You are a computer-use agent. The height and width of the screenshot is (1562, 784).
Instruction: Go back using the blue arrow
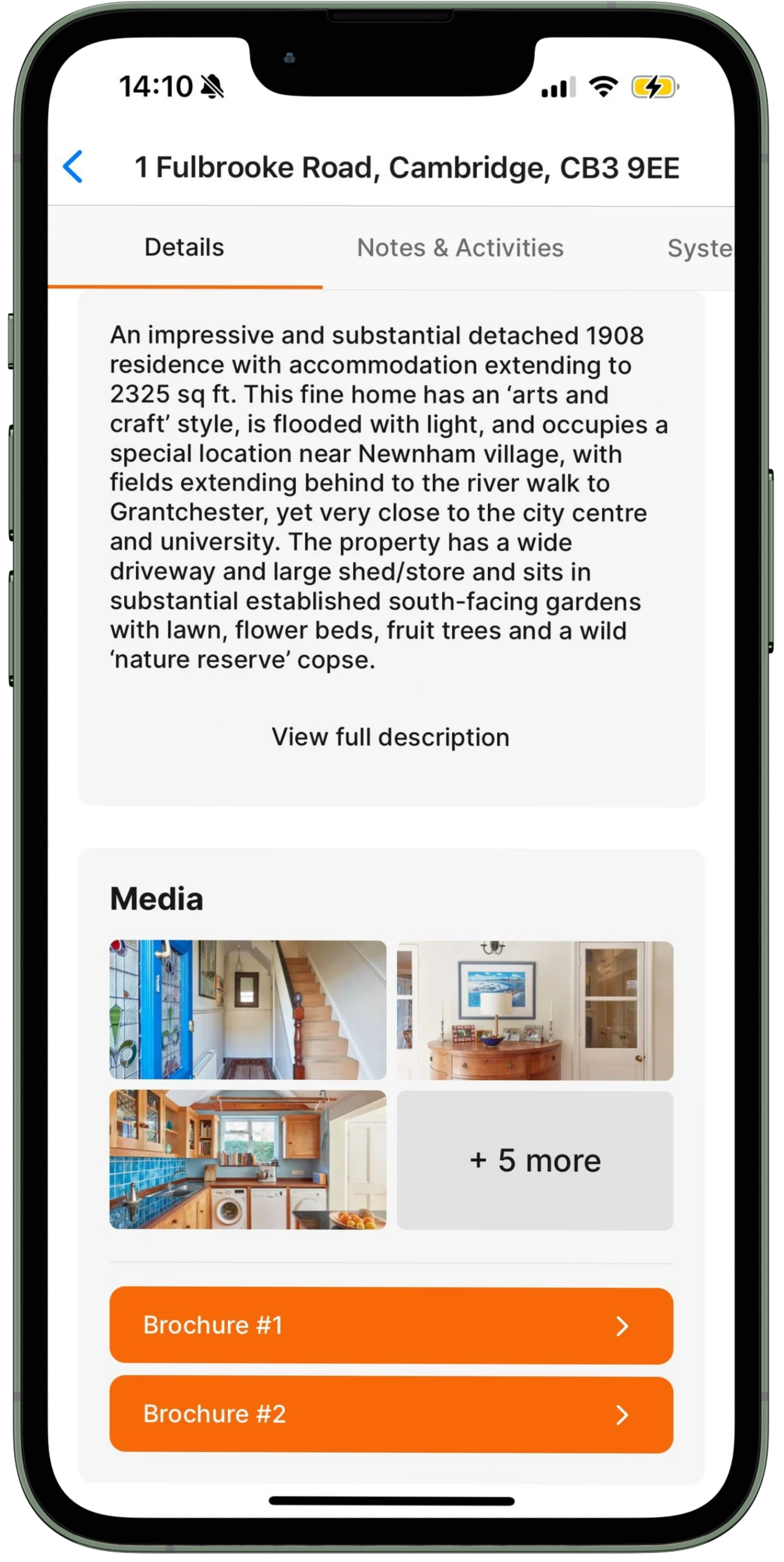(x=73, y=167)
